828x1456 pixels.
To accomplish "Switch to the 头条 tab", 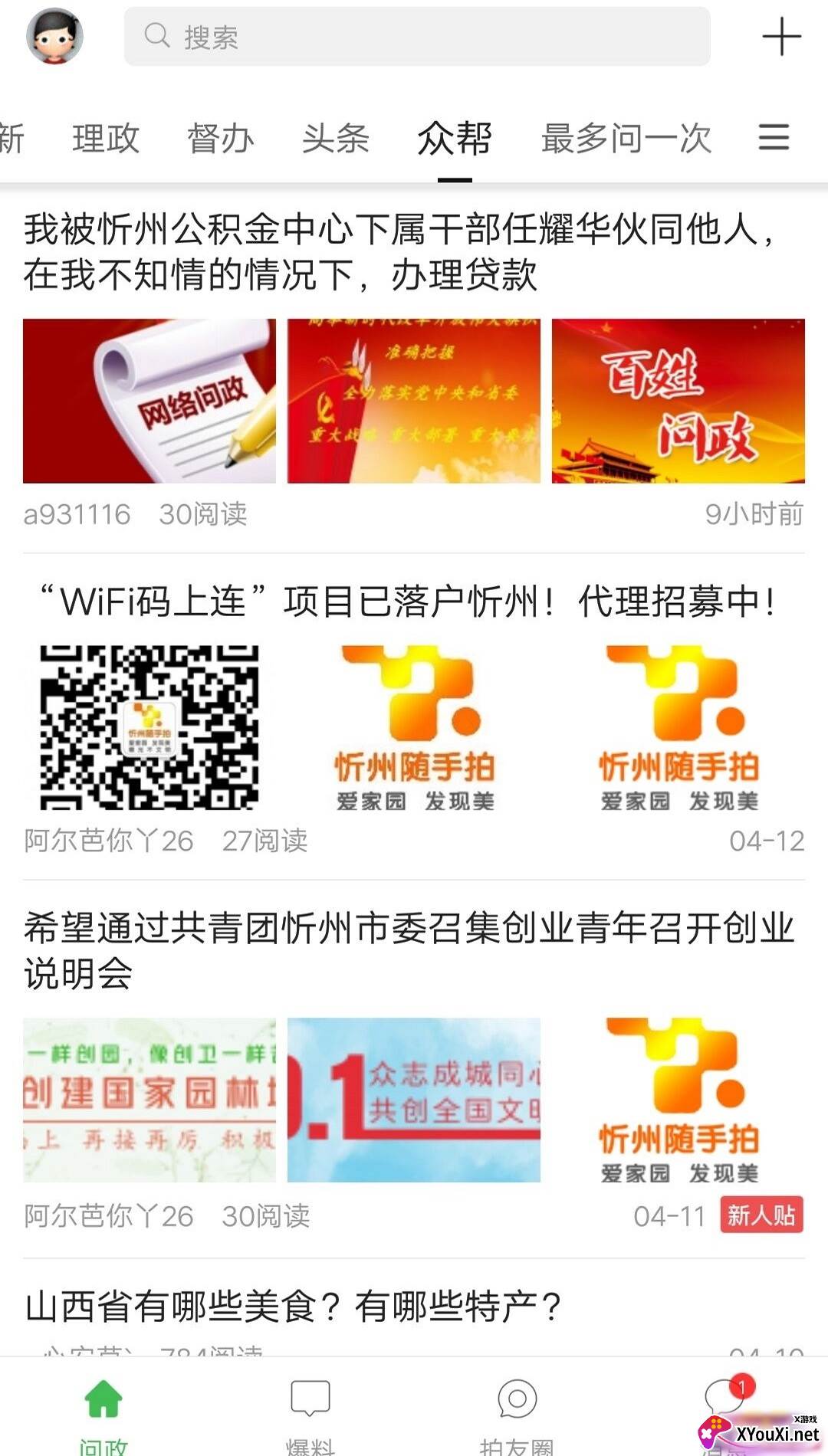I will coord(336,139).
